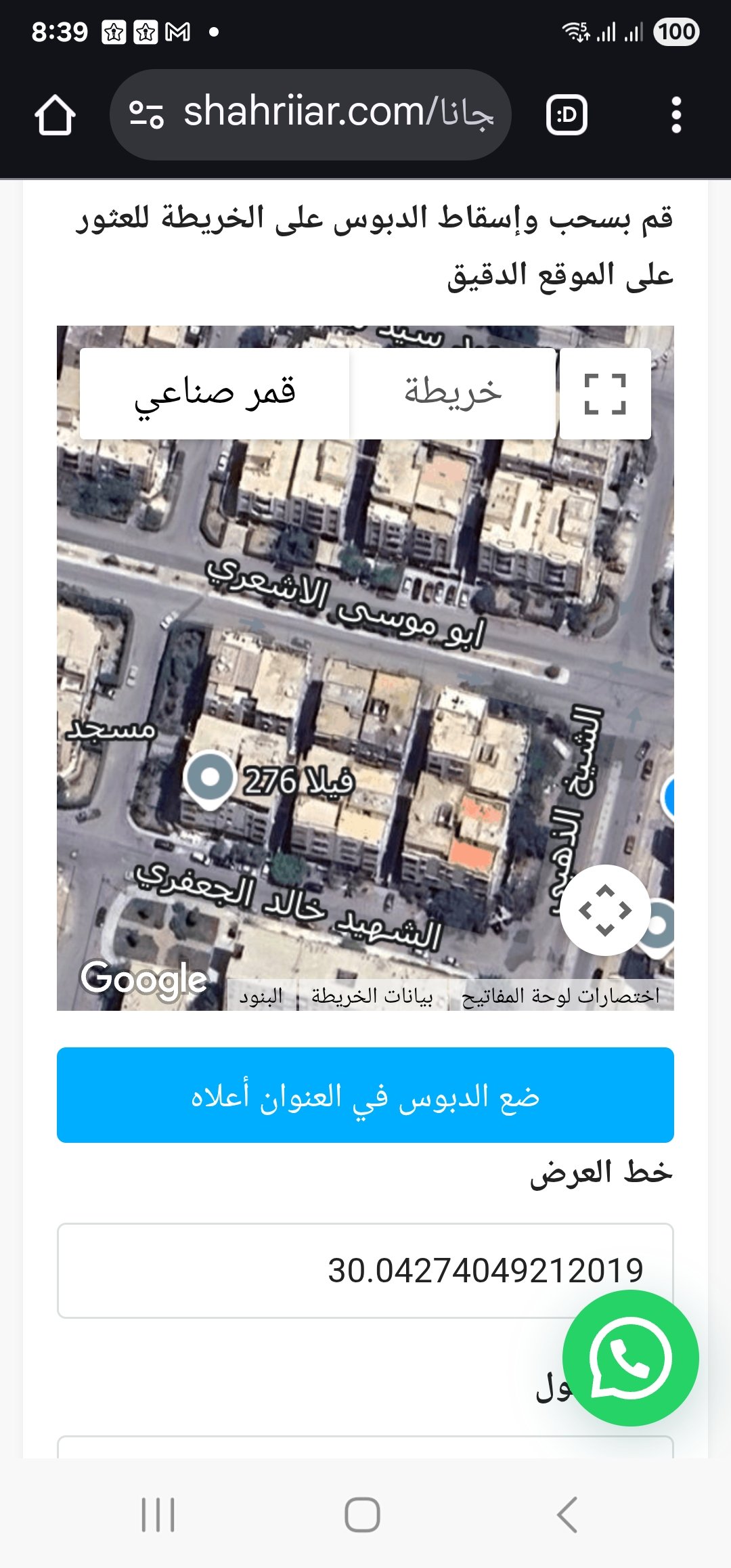
Task: Toggle fullscreen map view
Action: point(605,394)
